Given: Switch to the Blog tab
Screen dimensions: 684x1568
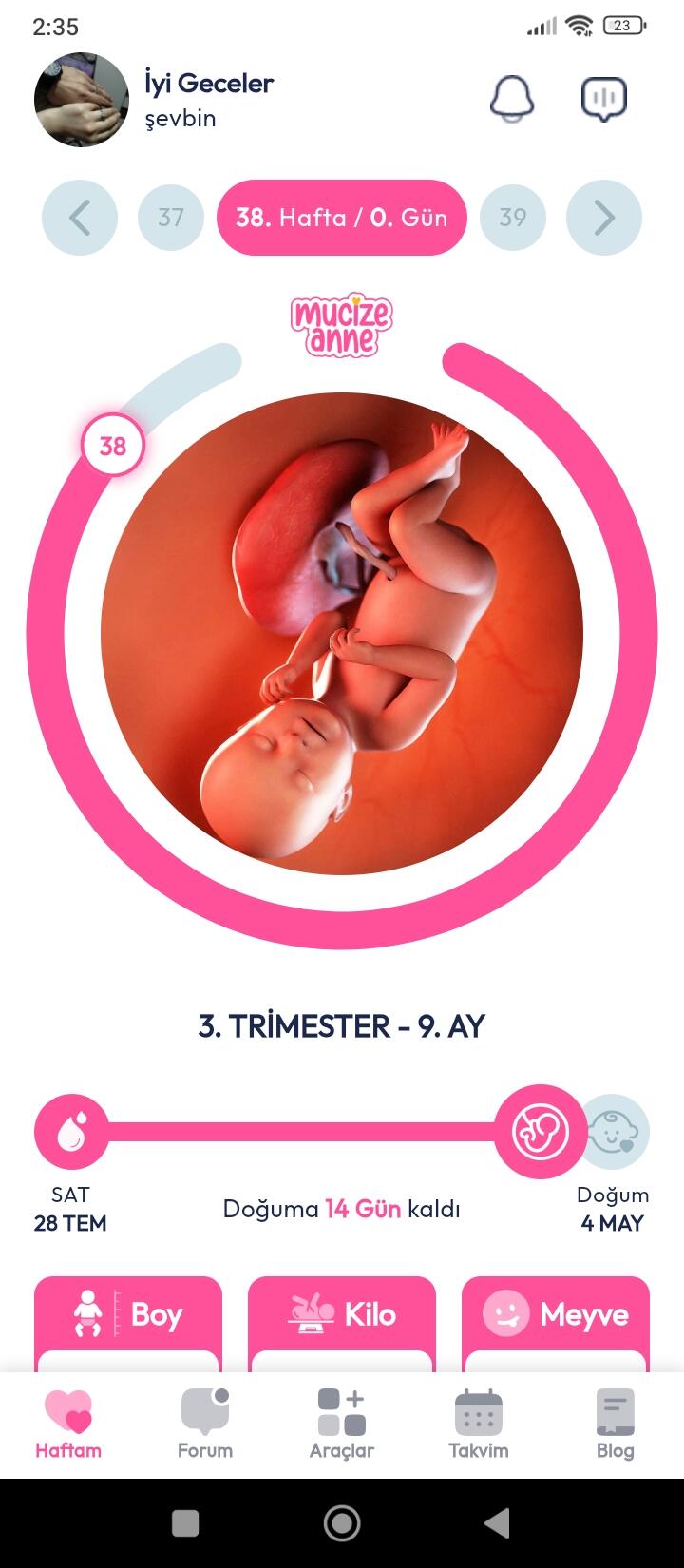Looking at the screenshot, I should pos(616,1424).
